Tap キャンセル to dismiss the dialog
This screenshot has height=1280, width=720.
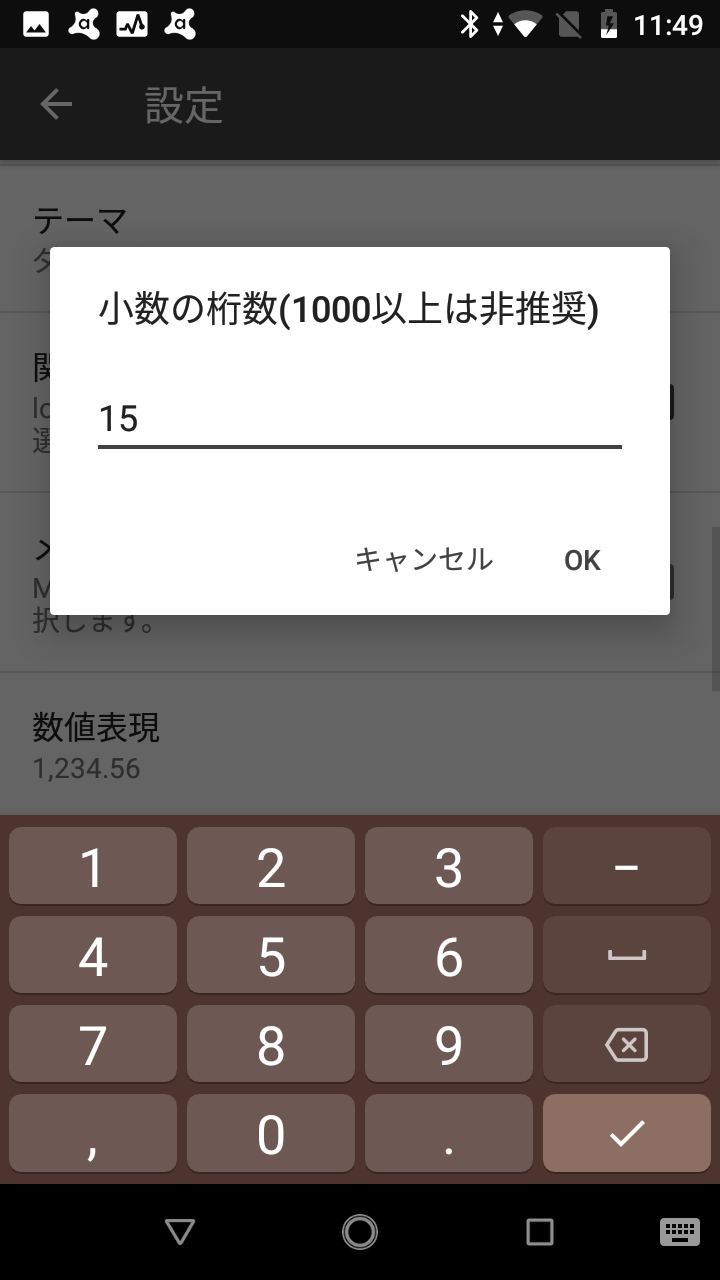(423, 561)
